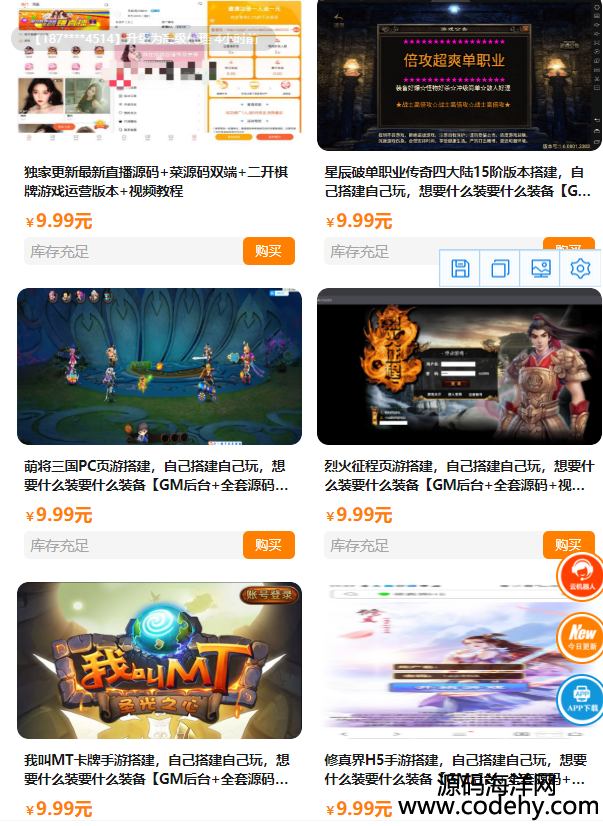This screenshot has height=826, width=603.
Task: View the 萌将三国PC页游搭建 product
Action: (158, 367)
